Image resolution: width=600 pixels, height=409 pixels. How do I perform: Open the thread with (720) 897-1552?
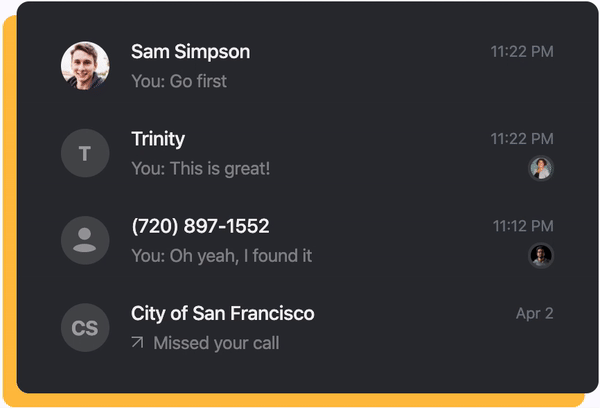point(300,241)
